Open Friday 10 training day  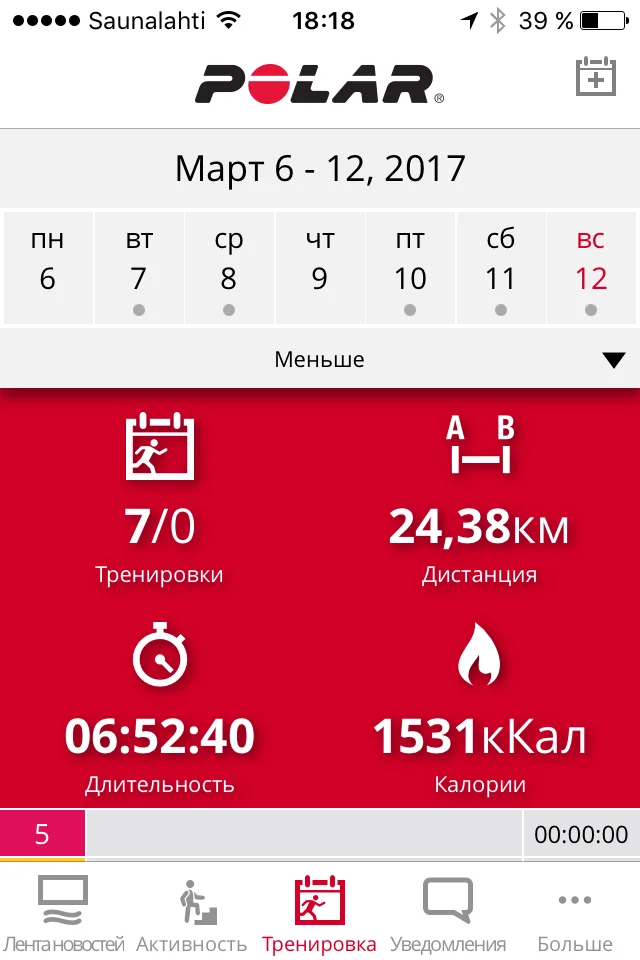[x=410, y=267]
